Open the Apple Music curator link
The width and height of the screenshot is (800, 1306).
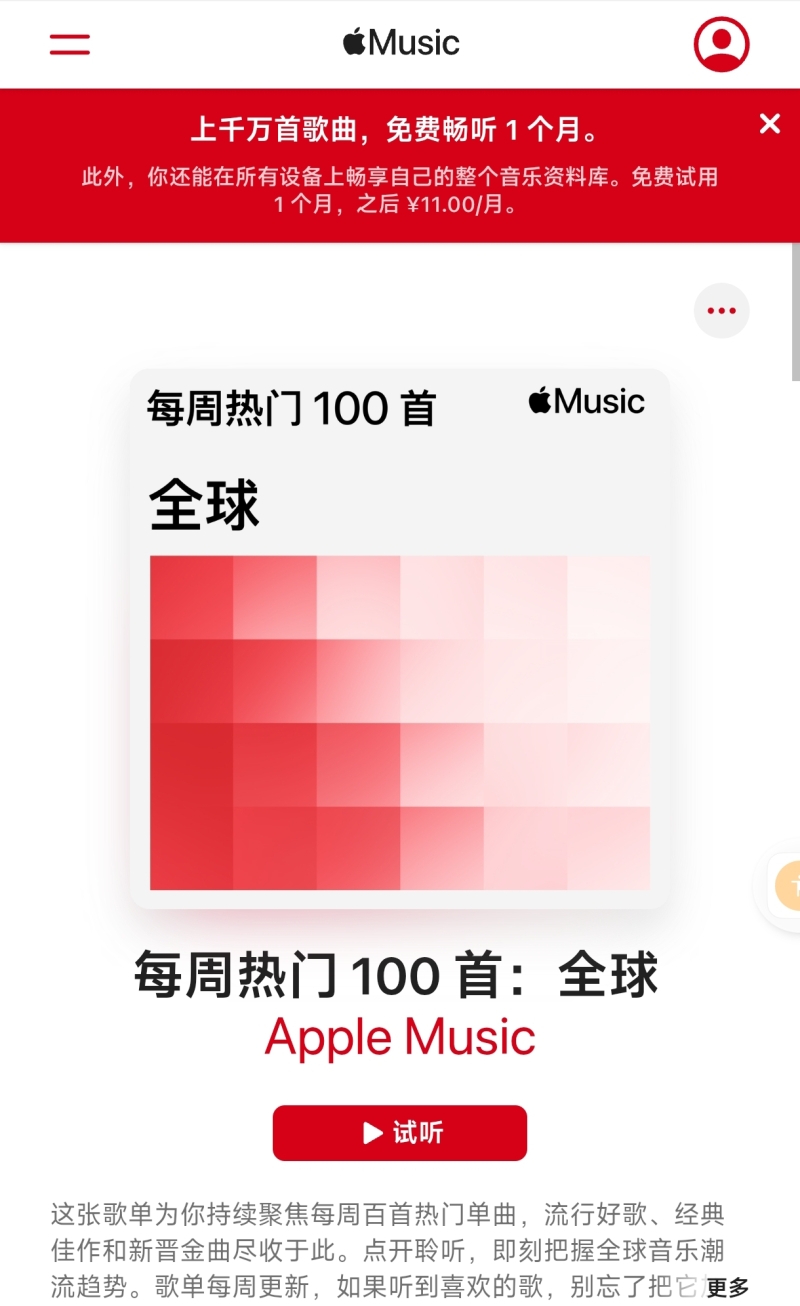(x=400, y=1038)
